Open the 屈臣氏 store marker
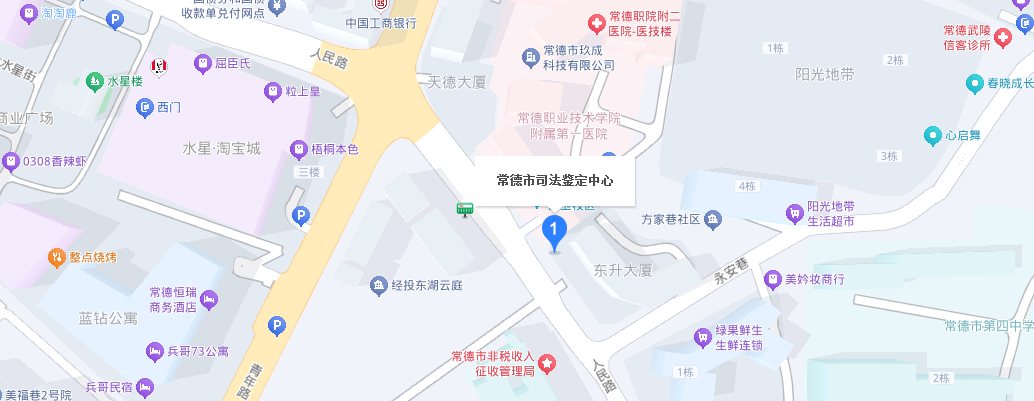Image resolution: width=1034 pixels, height=401 pixels. point(203,62)
